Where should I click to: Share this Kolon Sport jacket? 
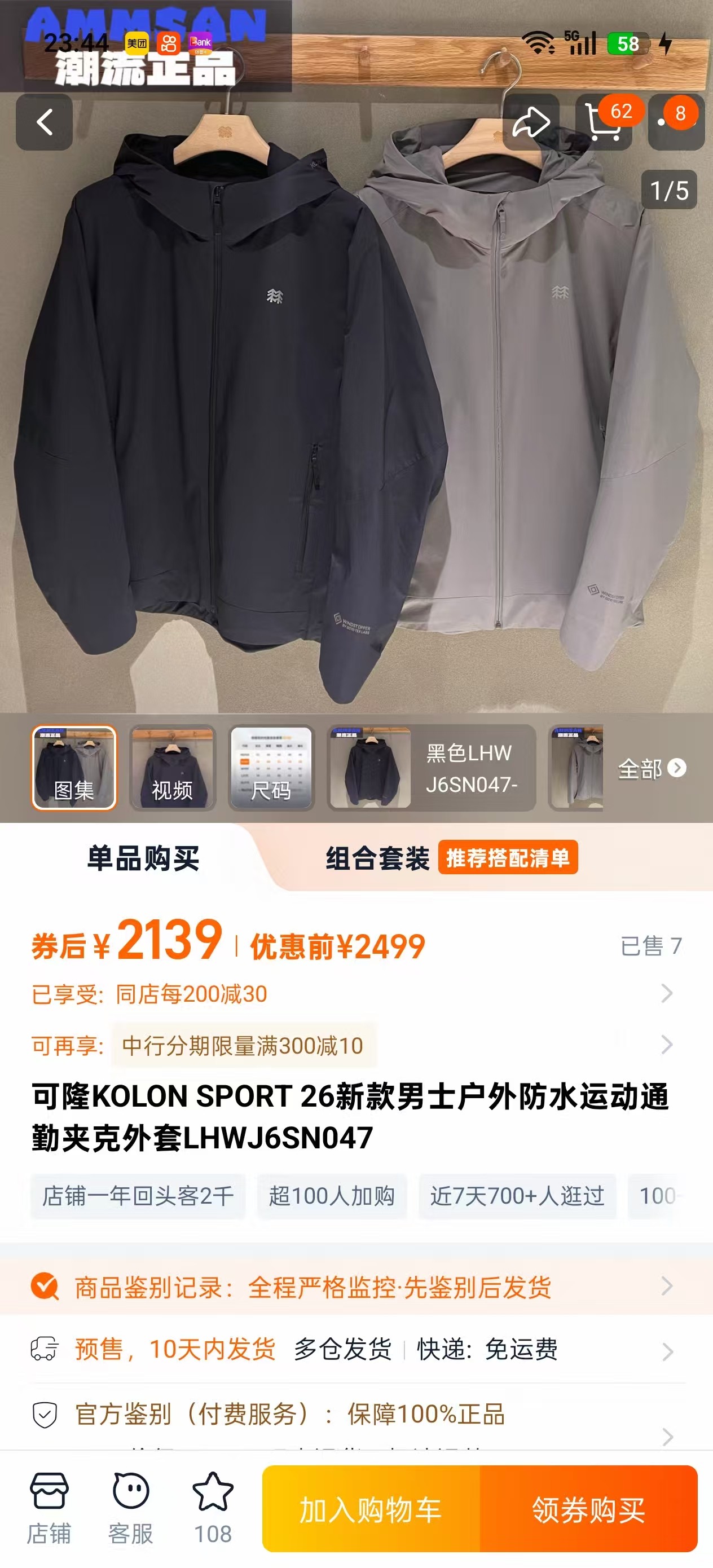[x=530, y=122]
